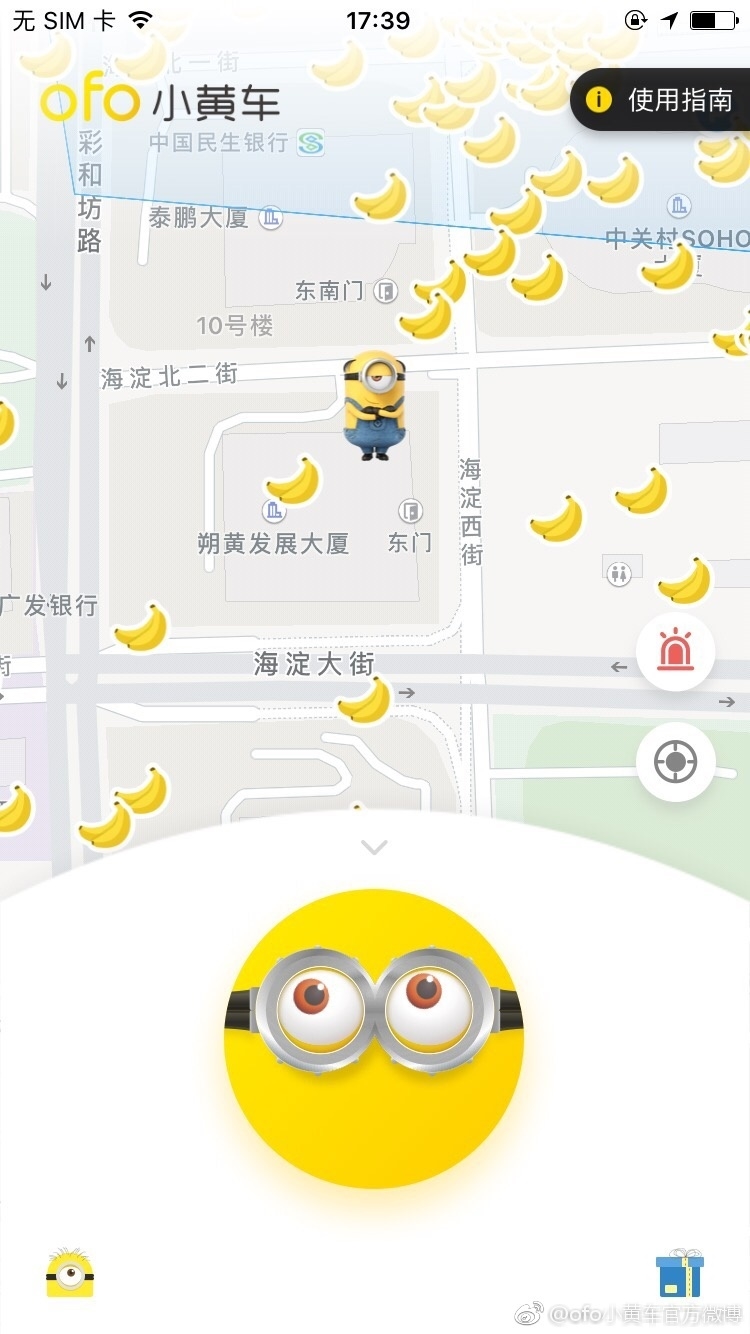
Task: Select the banana marker near 广发银行
Action: pos(141,627)
